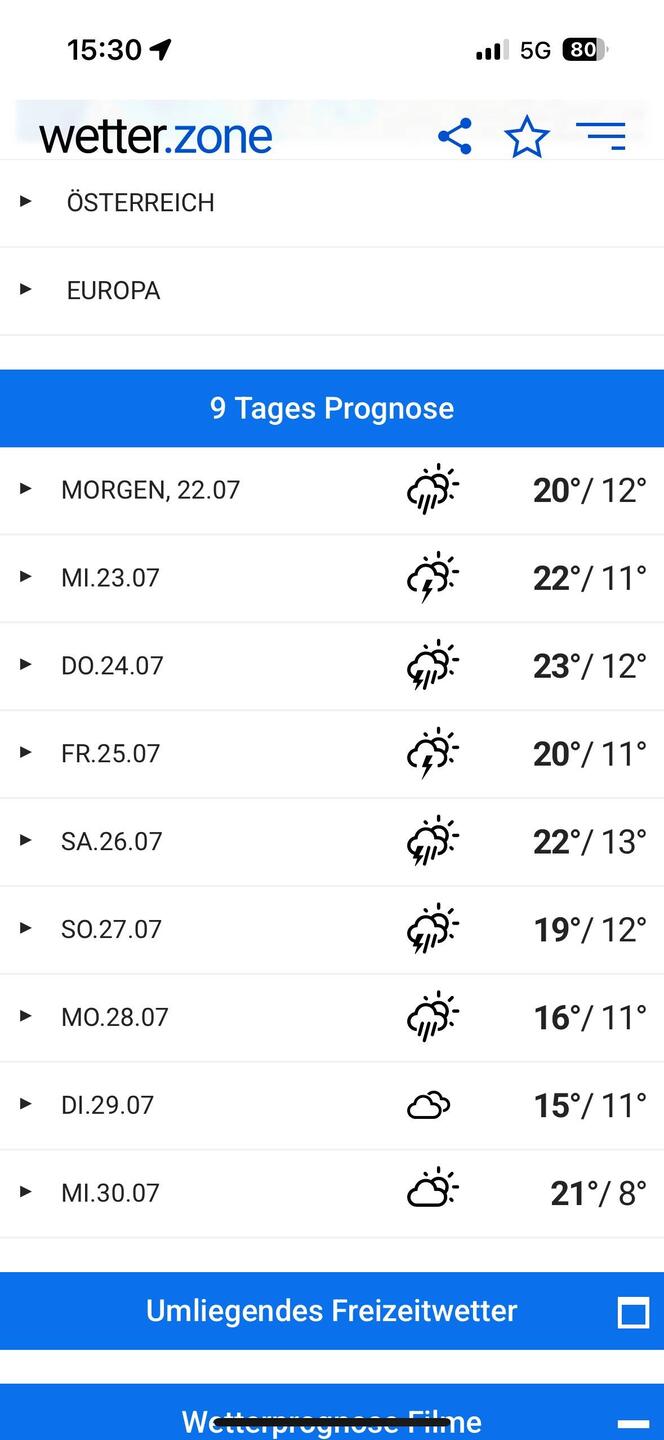
Task: Expand forecast for MO.28.07
Action: click(332, 1018)
